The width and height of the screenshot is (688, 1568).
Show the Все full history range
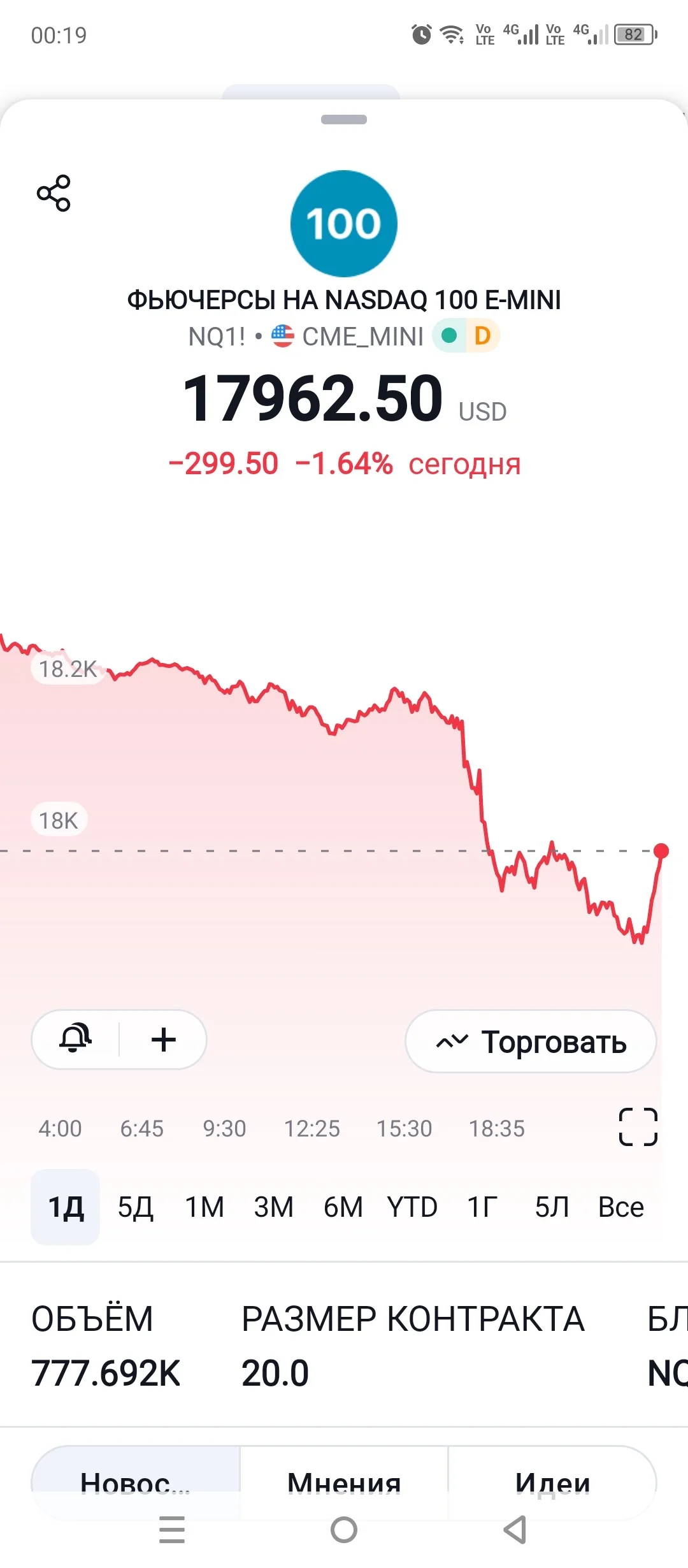point(621,1207)
